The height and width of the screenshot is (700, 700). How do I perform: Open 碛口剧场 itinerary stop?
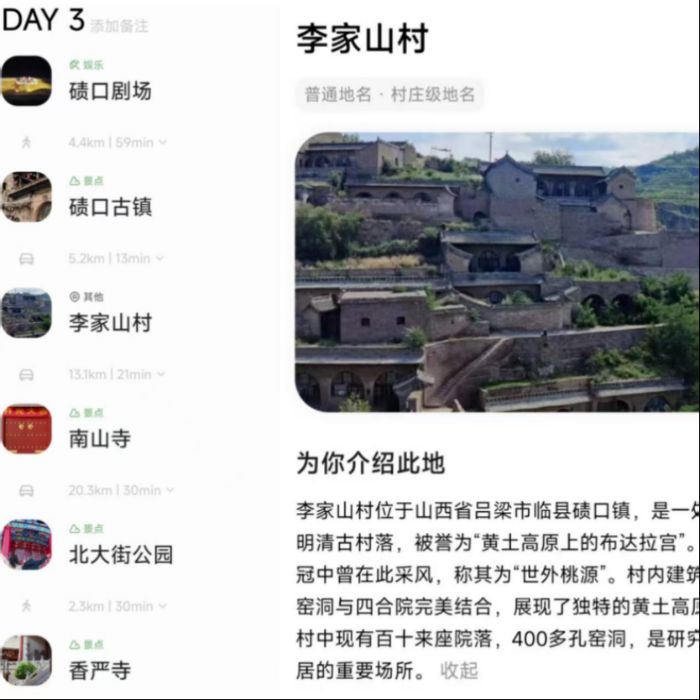[110, 91]
